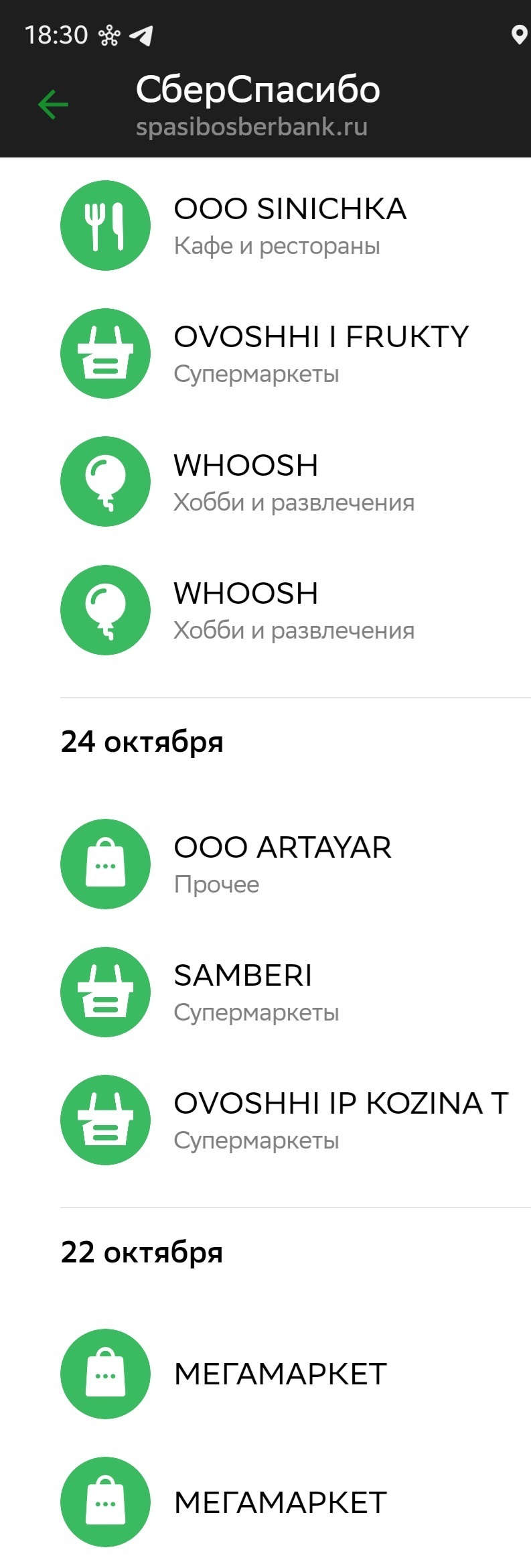
Task: Show details for OVOSHHI IP KOZINA T
Action: [340, 1120]
